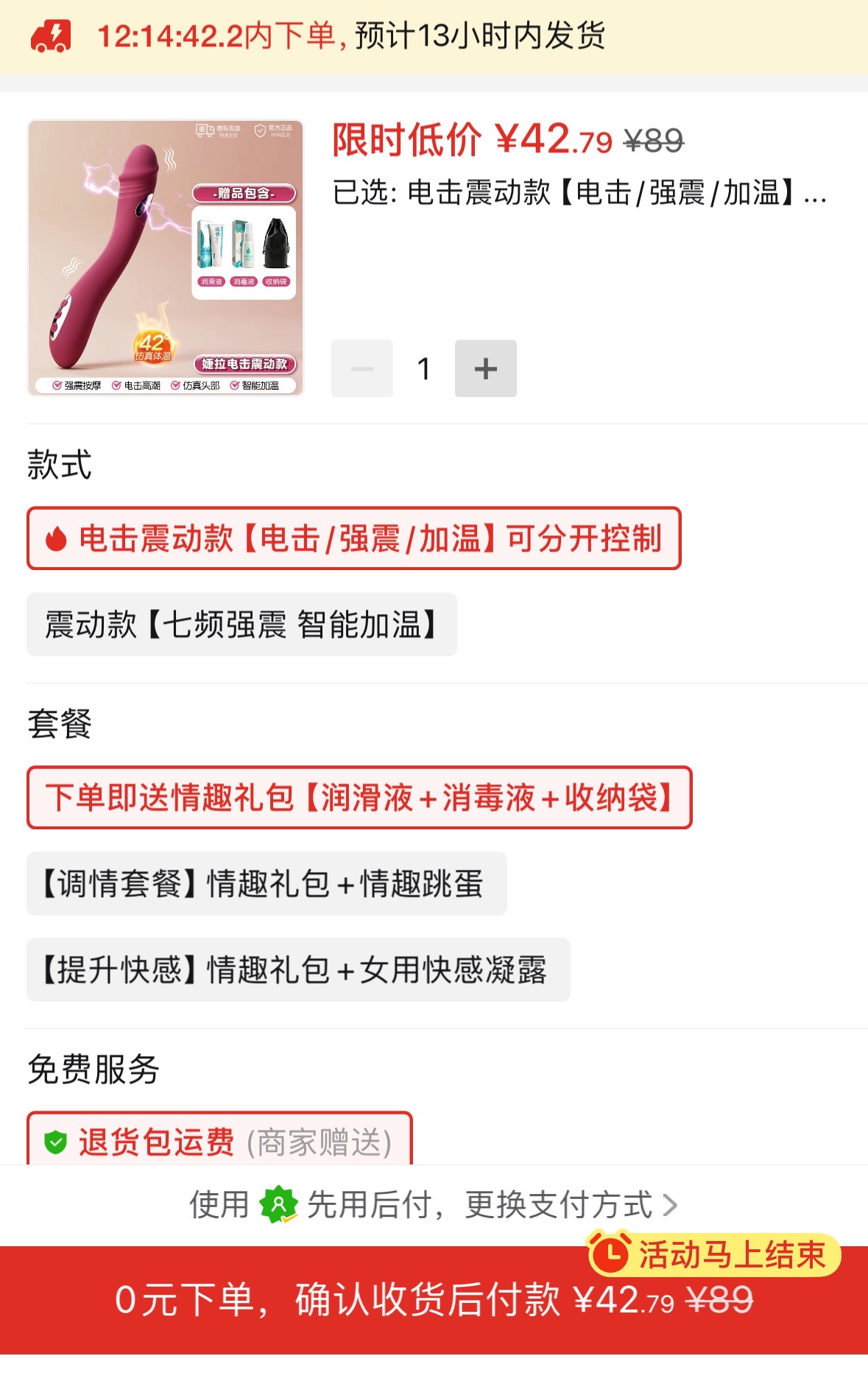Select 退货包运费 free service
Screen dimensions: 868x1381
(219, 1140)
